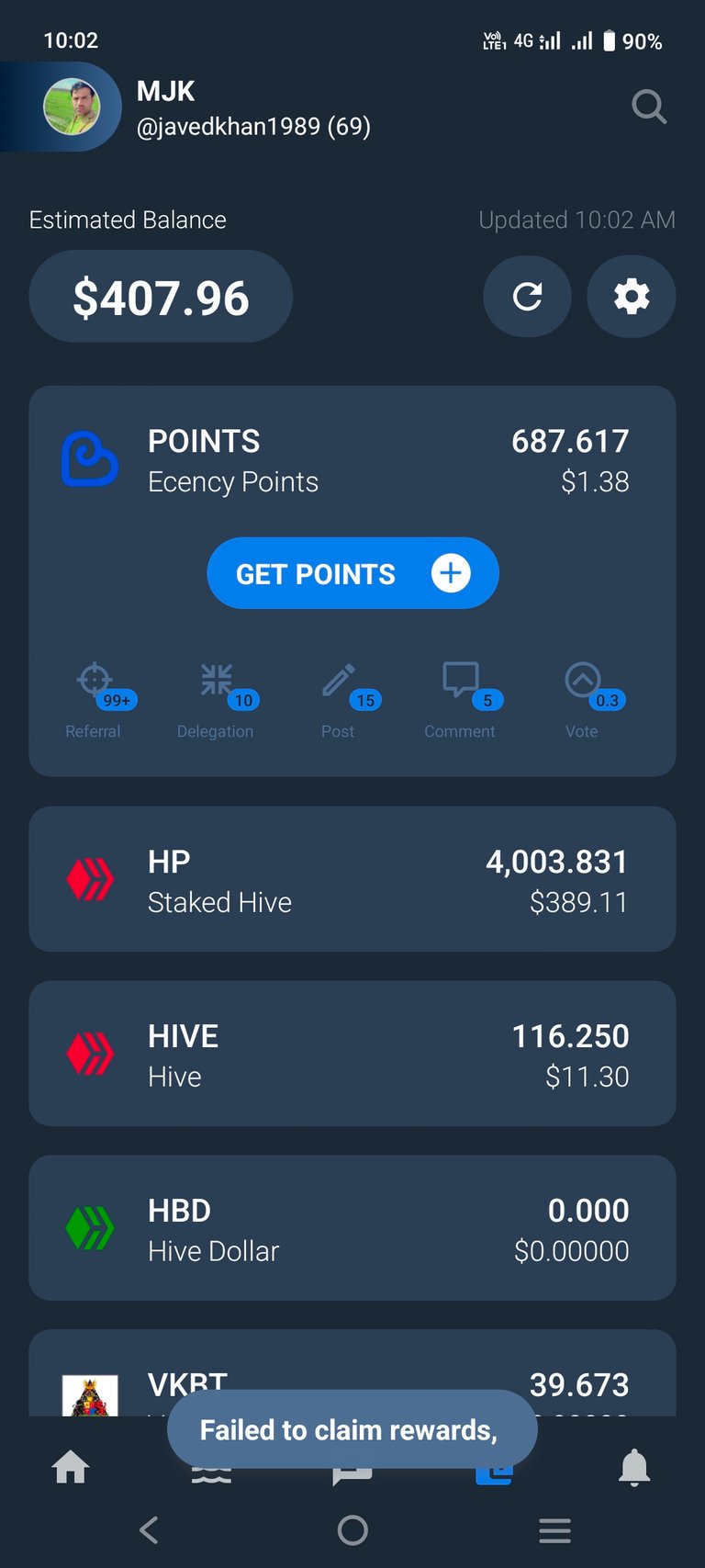This screenshot has height=1568, width=705.
Task: Tap the Referral points icon
Action: (x=94, y=682)
